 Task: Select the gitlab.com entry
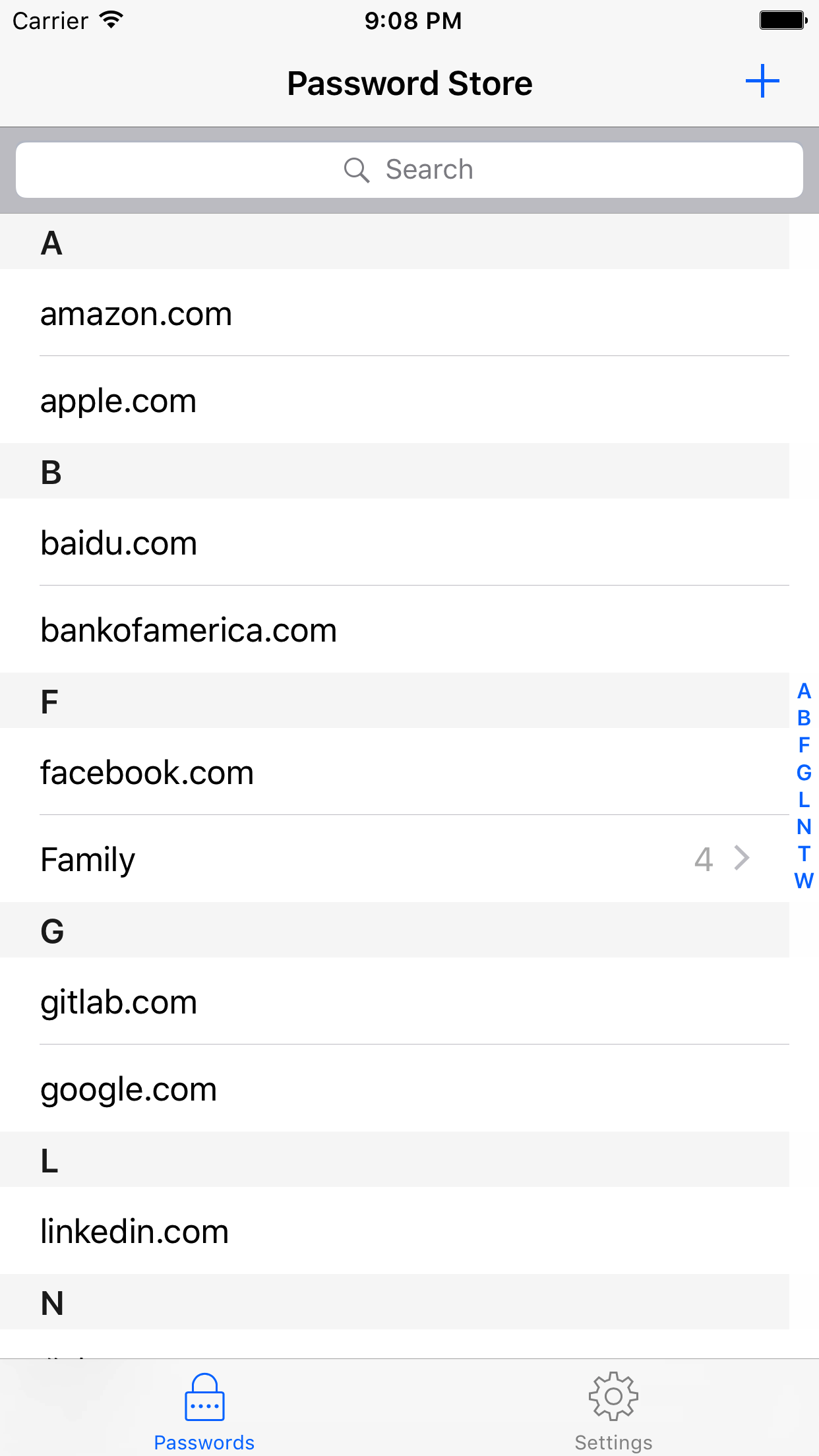tap(394, 1002)
